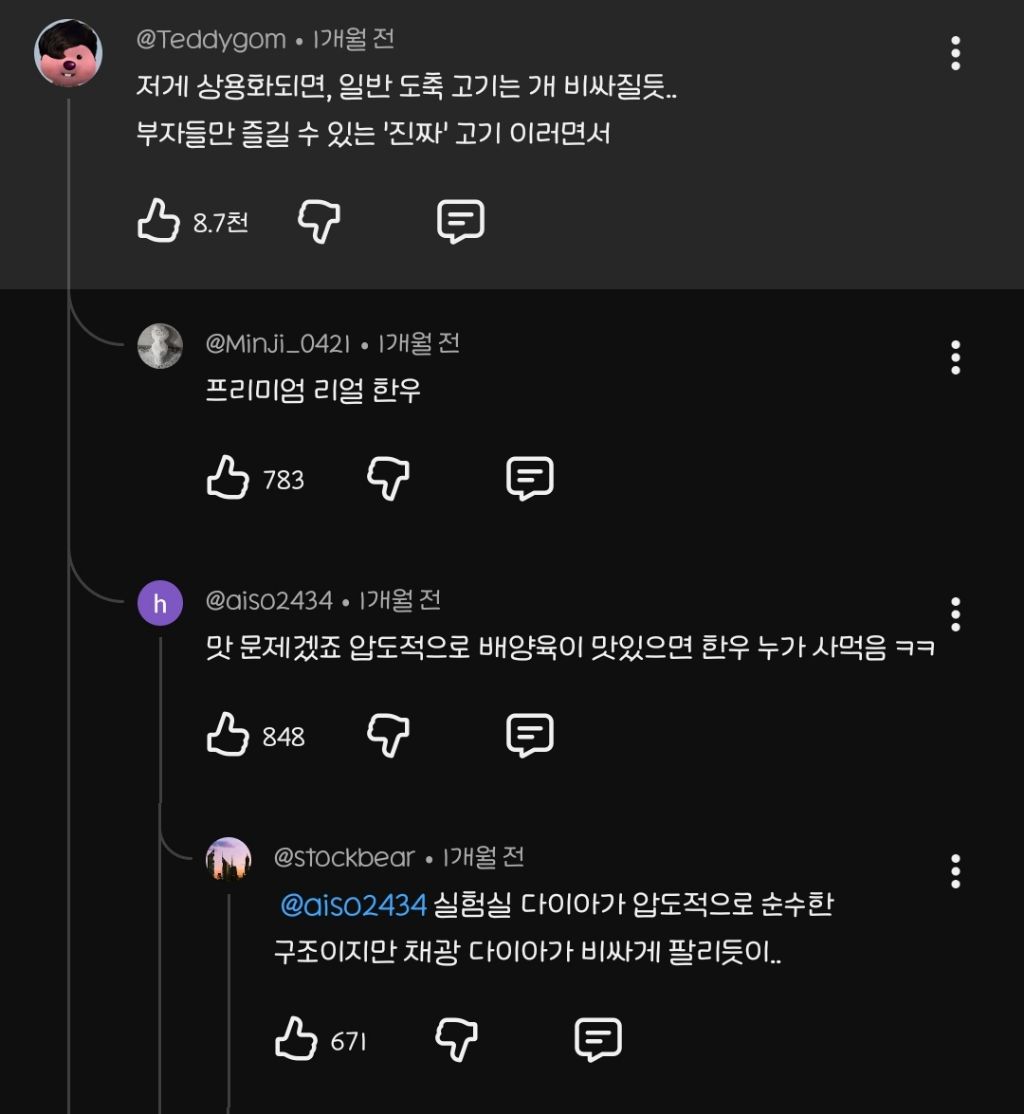Reply to @Teddygom's comment
Viewport: 1024px width, 1114px height.
point(460,220)
